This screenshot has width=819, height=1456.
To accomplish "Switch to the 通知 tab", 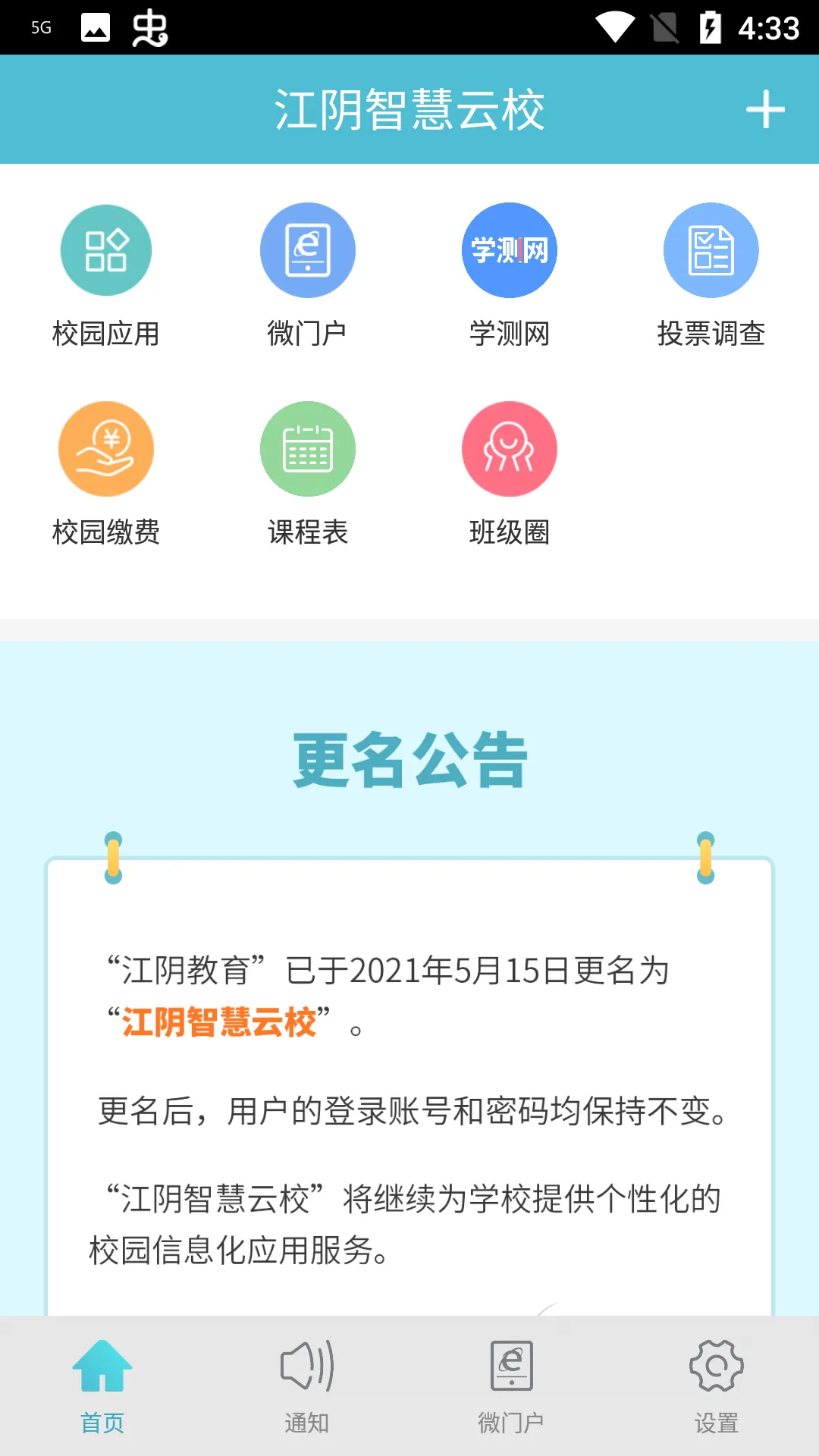I will pos(307,1422).
